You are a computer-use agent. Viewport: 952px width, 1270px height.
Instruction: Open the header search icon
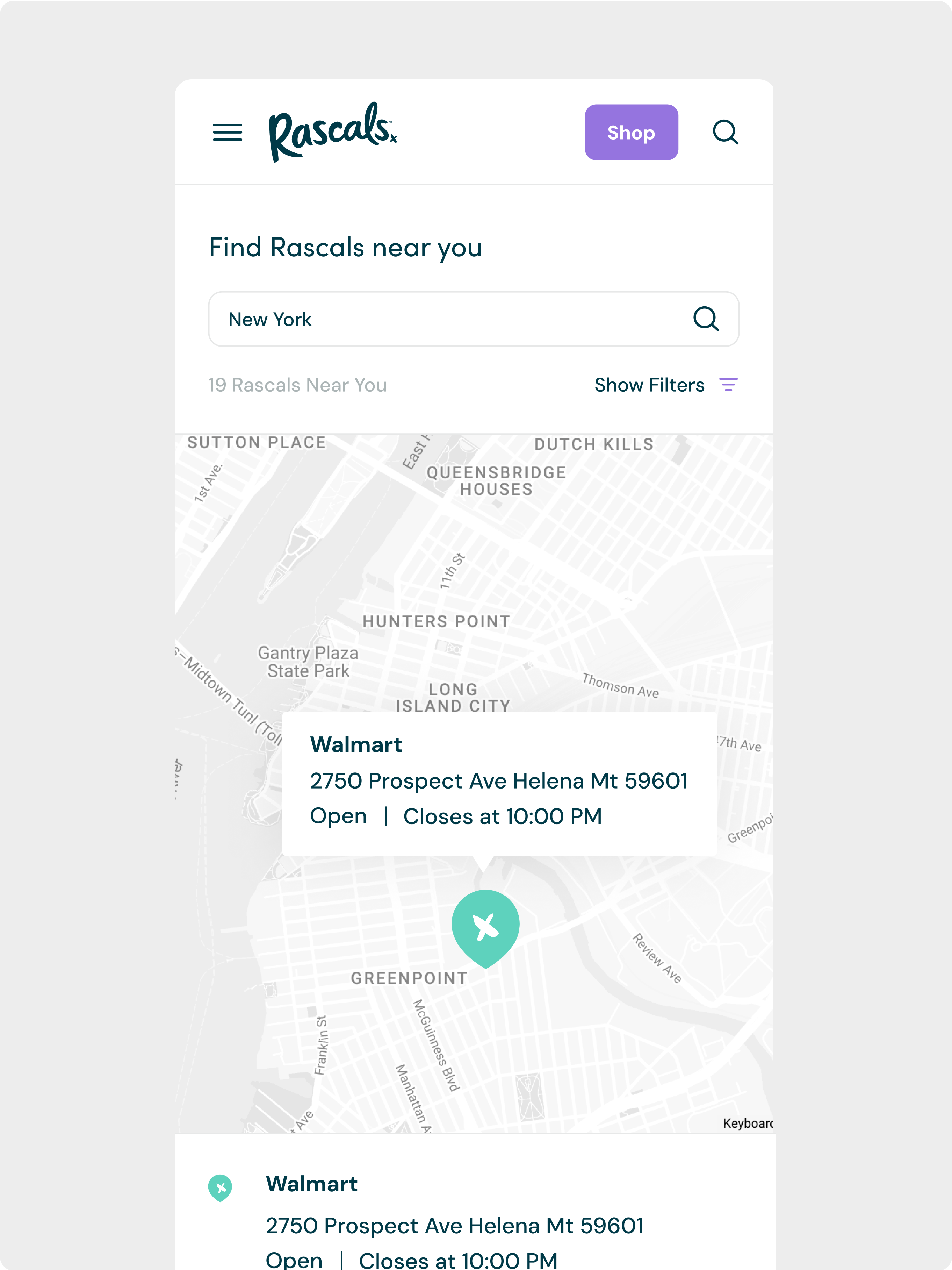[x=725, y=133]
